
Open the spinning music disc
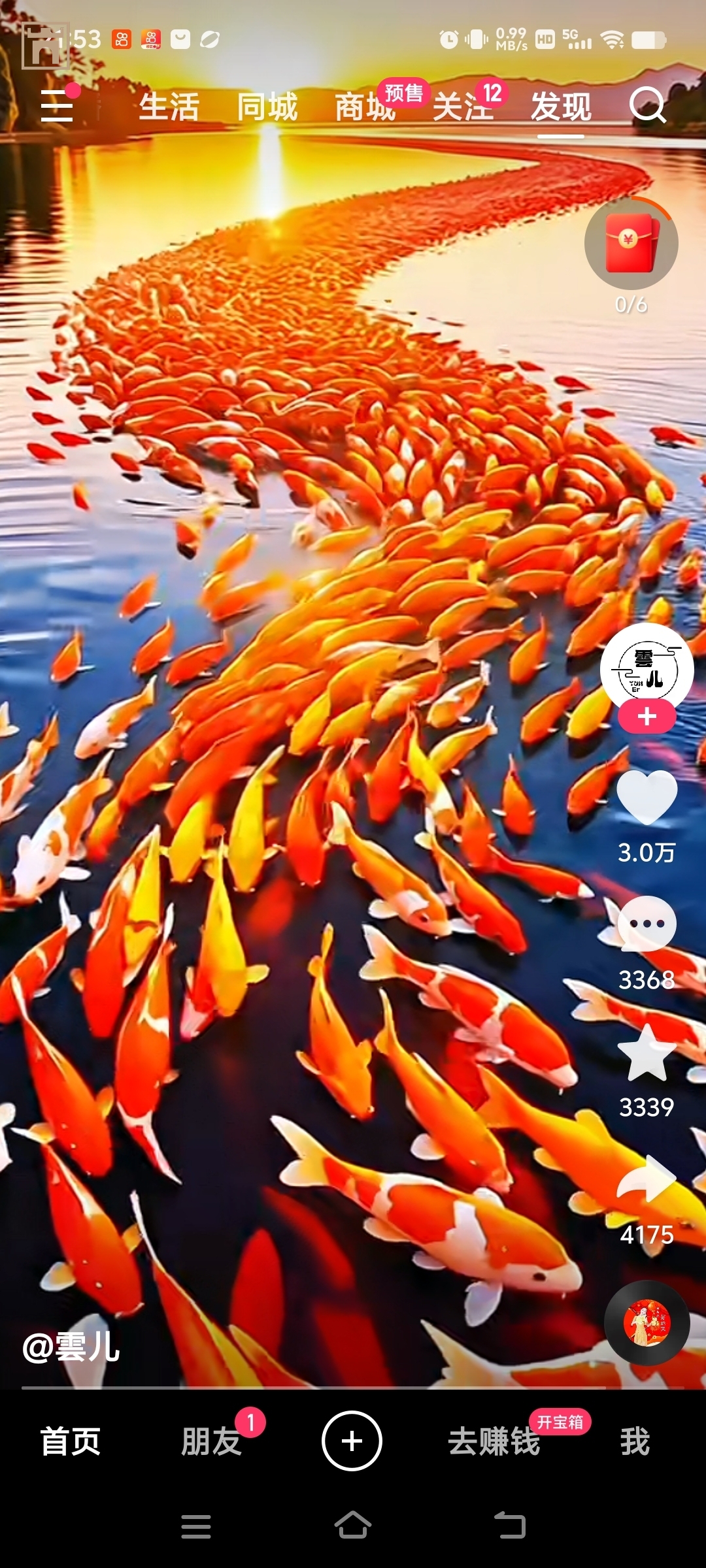[x=647, y=1323]
